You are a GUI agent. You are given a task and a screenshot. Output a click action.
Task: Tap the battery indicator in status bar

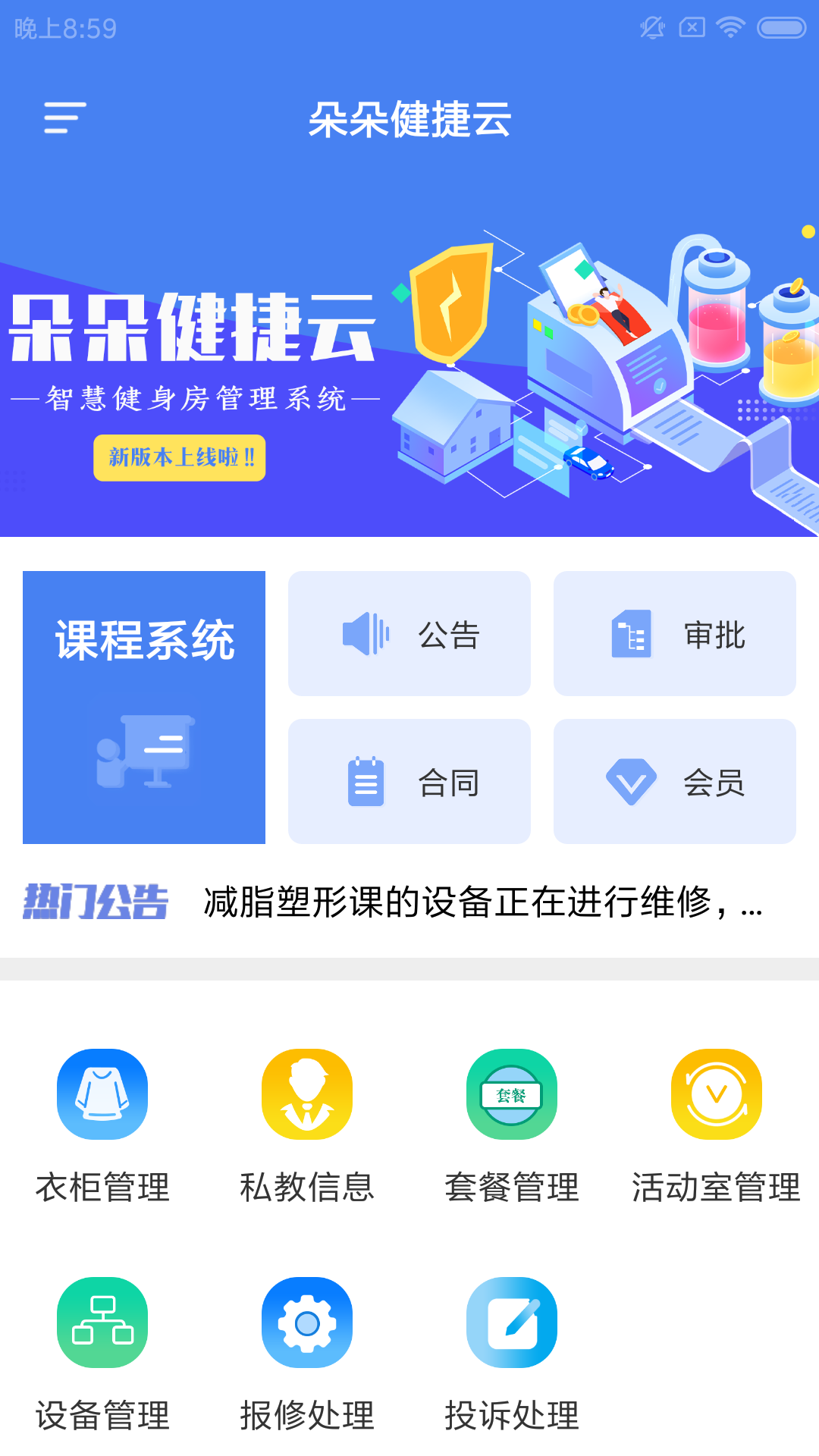[x=779, y=25]
